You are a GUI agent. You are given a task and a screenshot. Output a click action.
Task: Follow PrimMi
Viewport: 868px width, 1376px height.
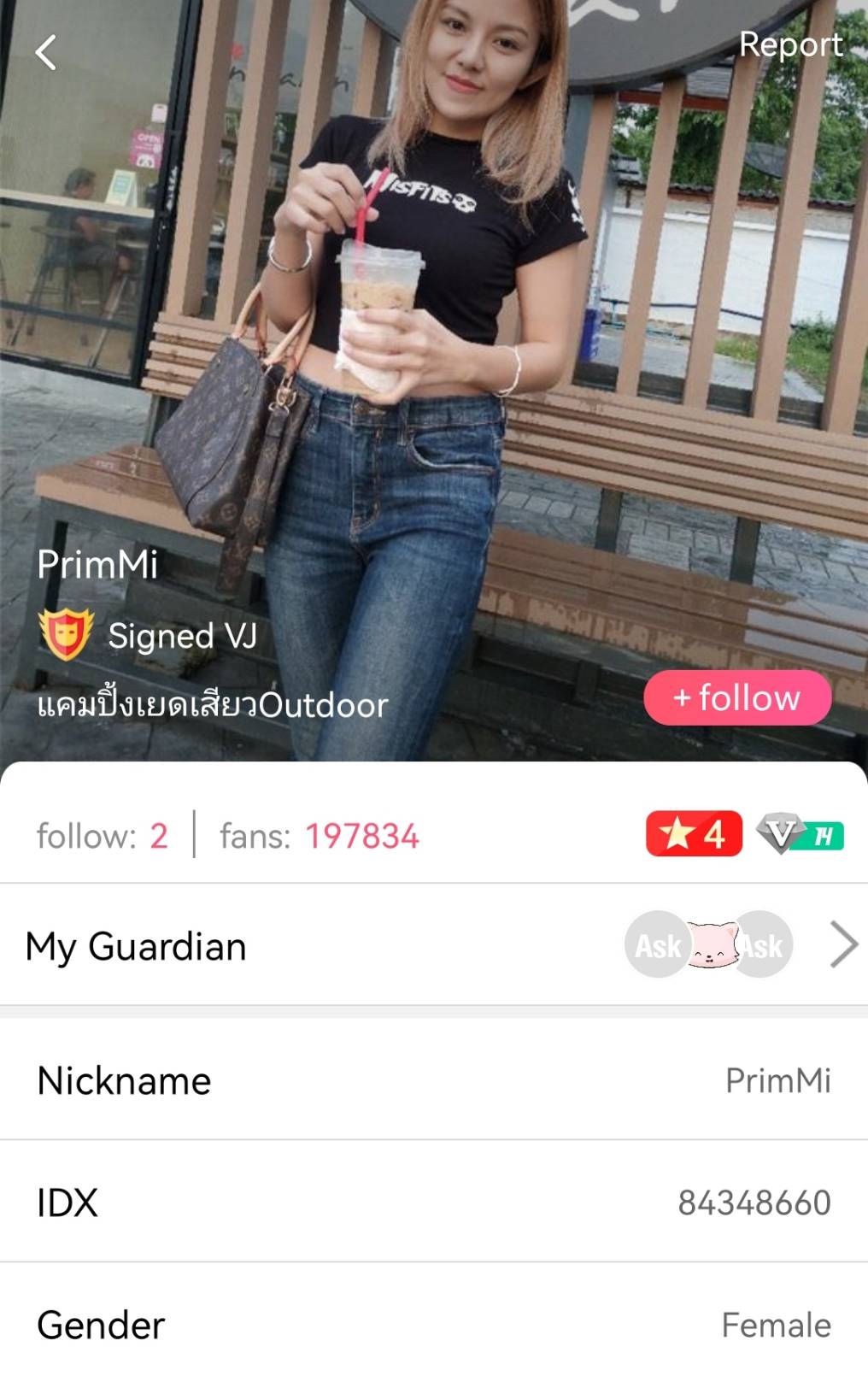pyautogui.click(x=736, y=697)
